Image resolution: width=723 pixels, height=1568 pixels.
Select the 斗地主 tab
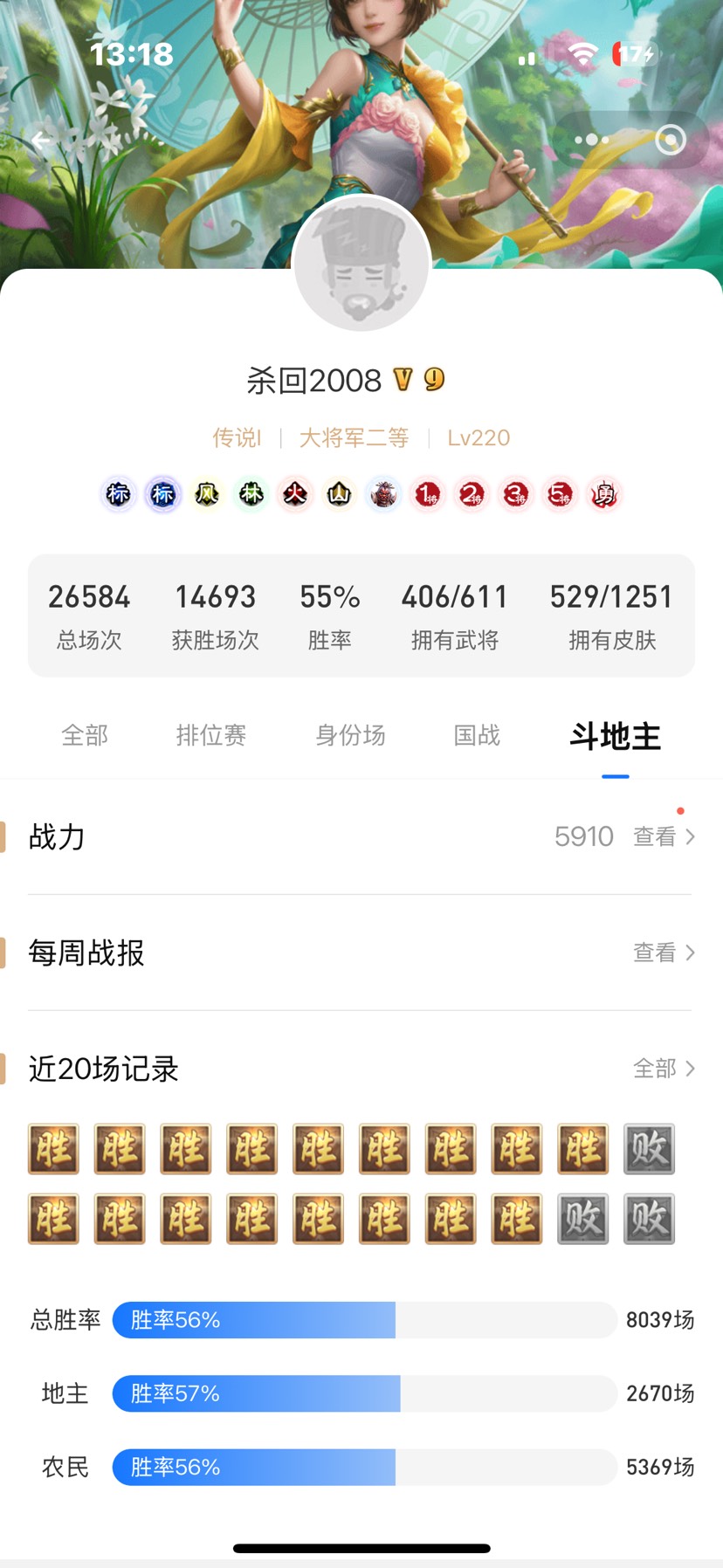pos(615,736)
